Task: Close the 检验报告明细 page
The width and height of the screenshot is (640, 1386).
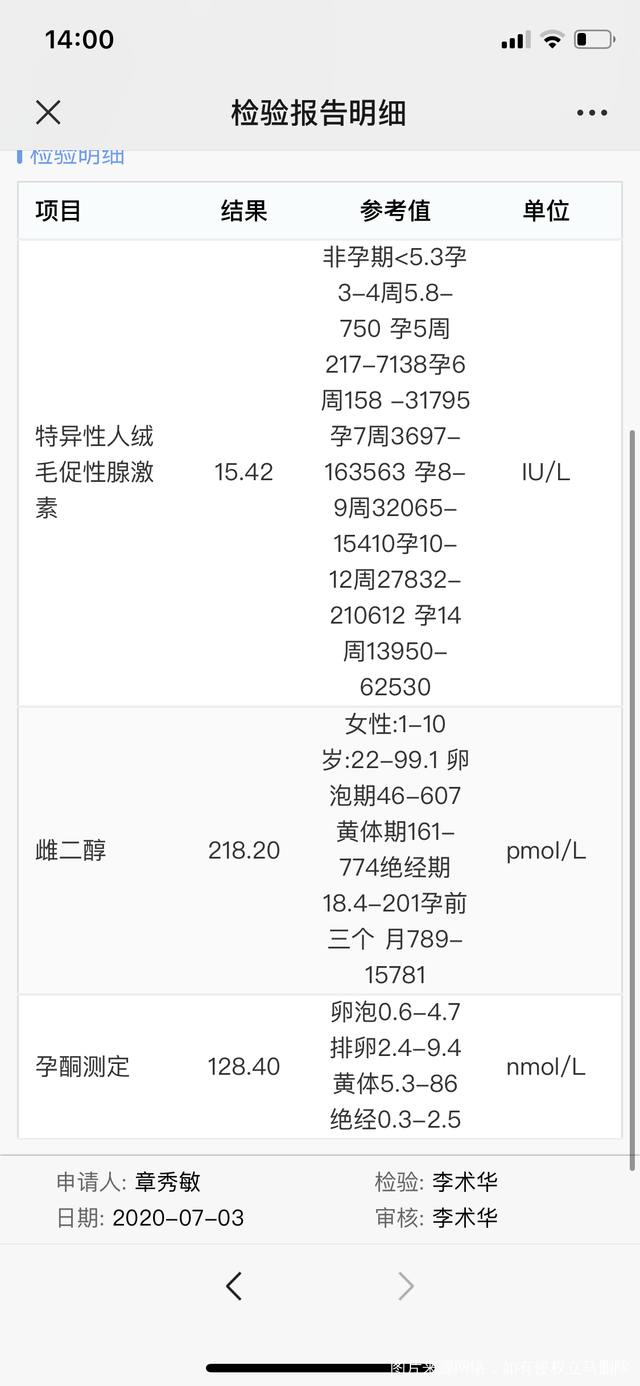Action: click(48, 112)
